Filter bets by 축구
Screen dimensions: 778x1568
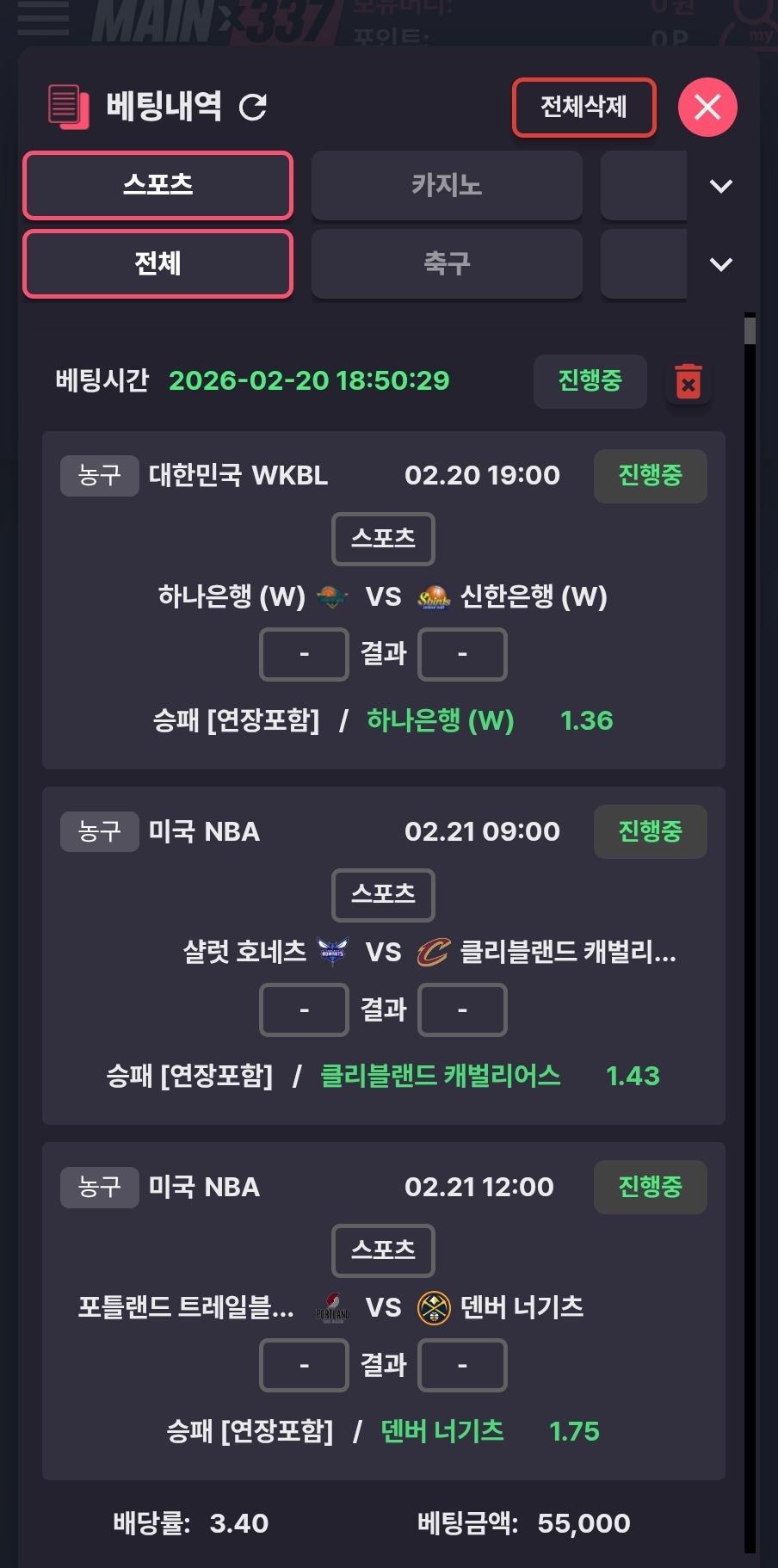tap(447, 263)
